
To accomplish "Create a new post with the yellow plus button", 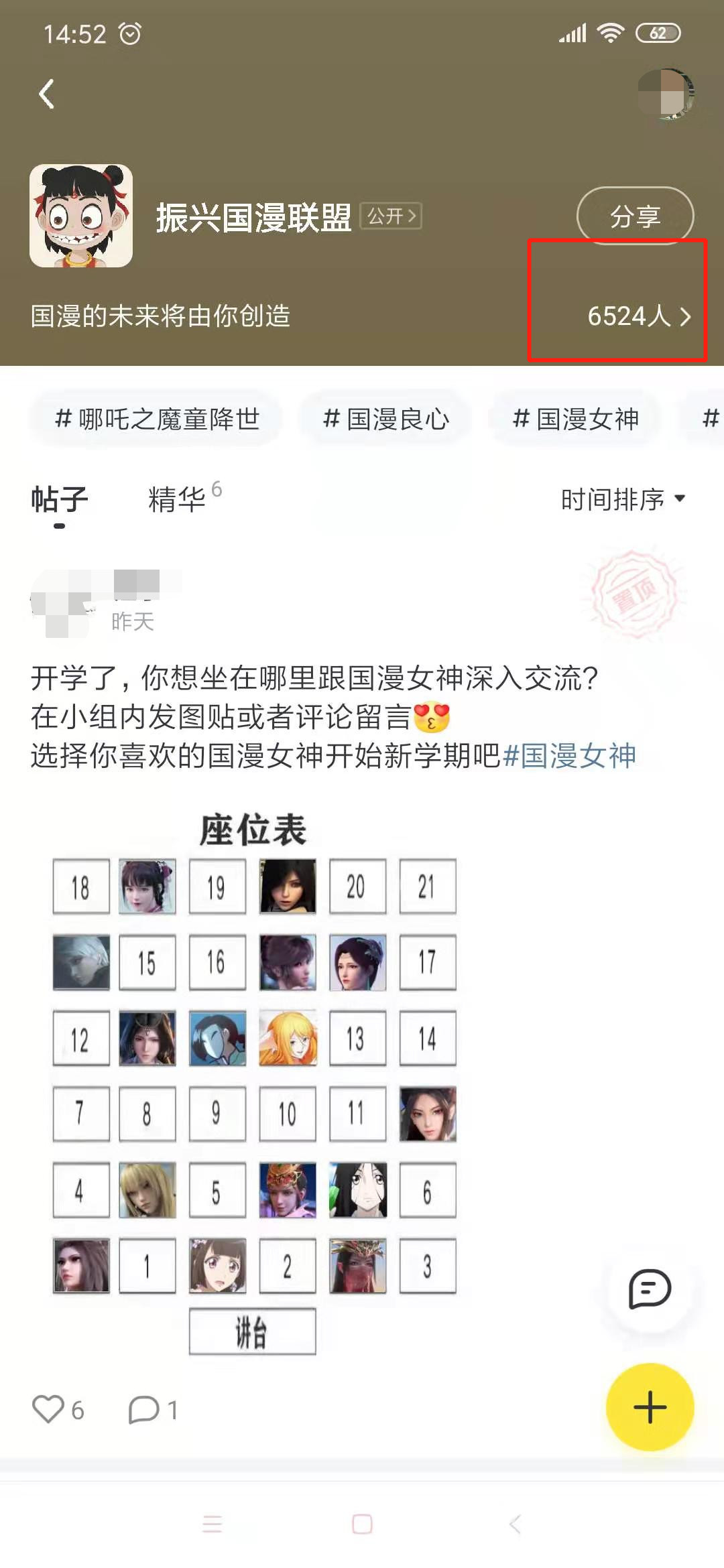I will coord(649,1407).
